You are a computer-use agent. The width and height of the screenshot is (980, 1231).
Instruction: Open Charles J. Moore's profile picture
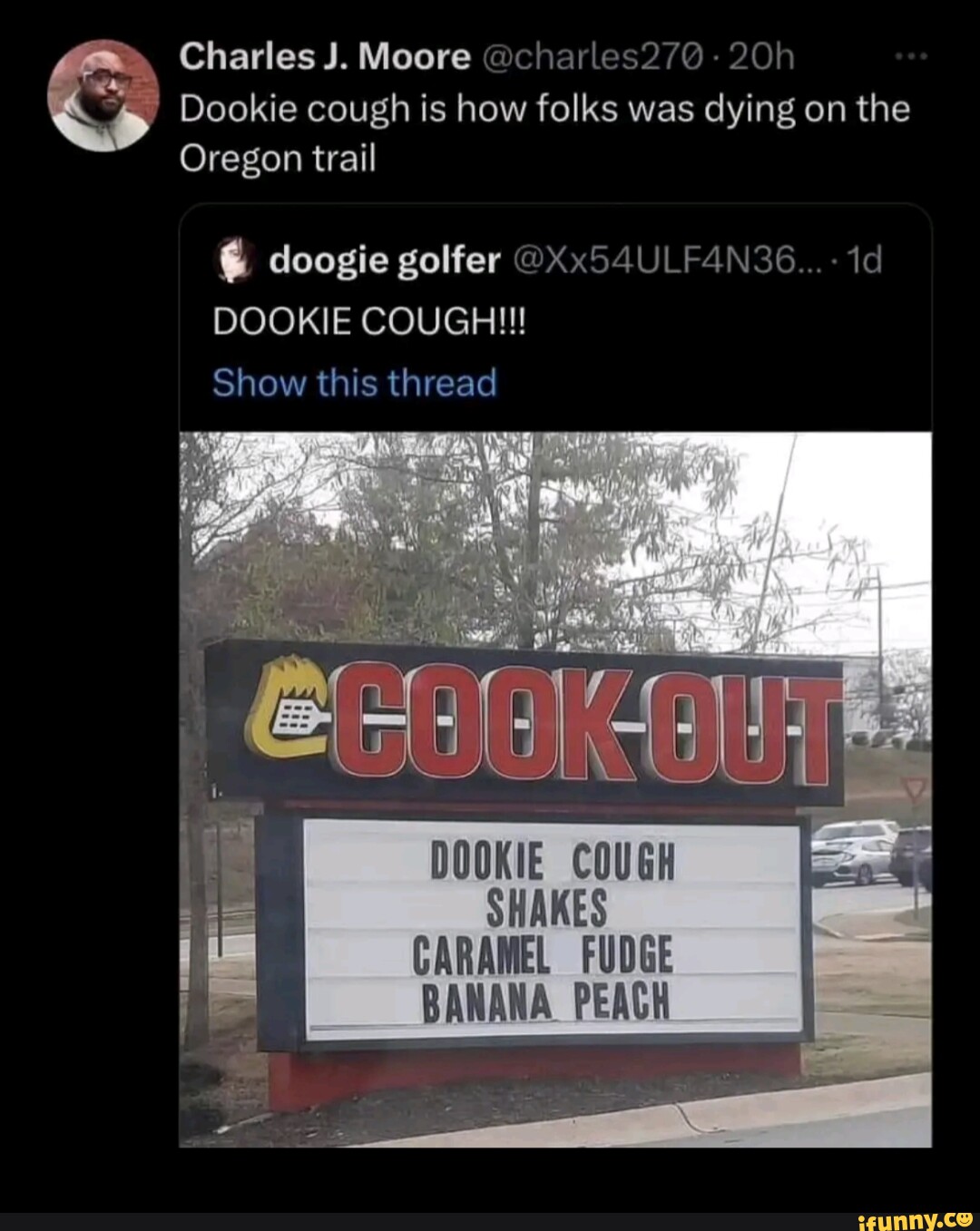(x=104, y=97)
